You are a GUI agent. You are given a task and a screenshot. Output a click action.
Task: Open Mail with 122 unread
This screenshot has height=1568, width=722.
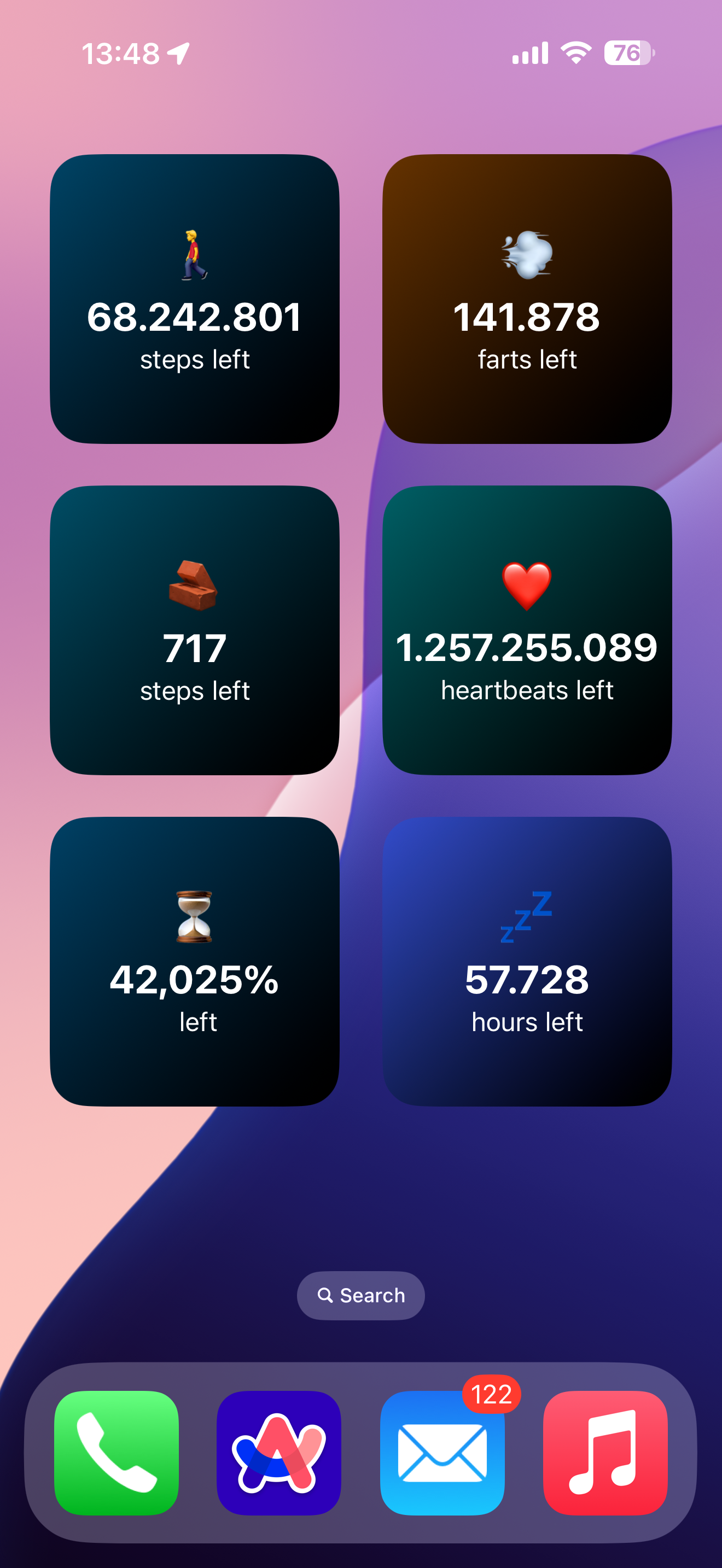tap(442, 1452)
